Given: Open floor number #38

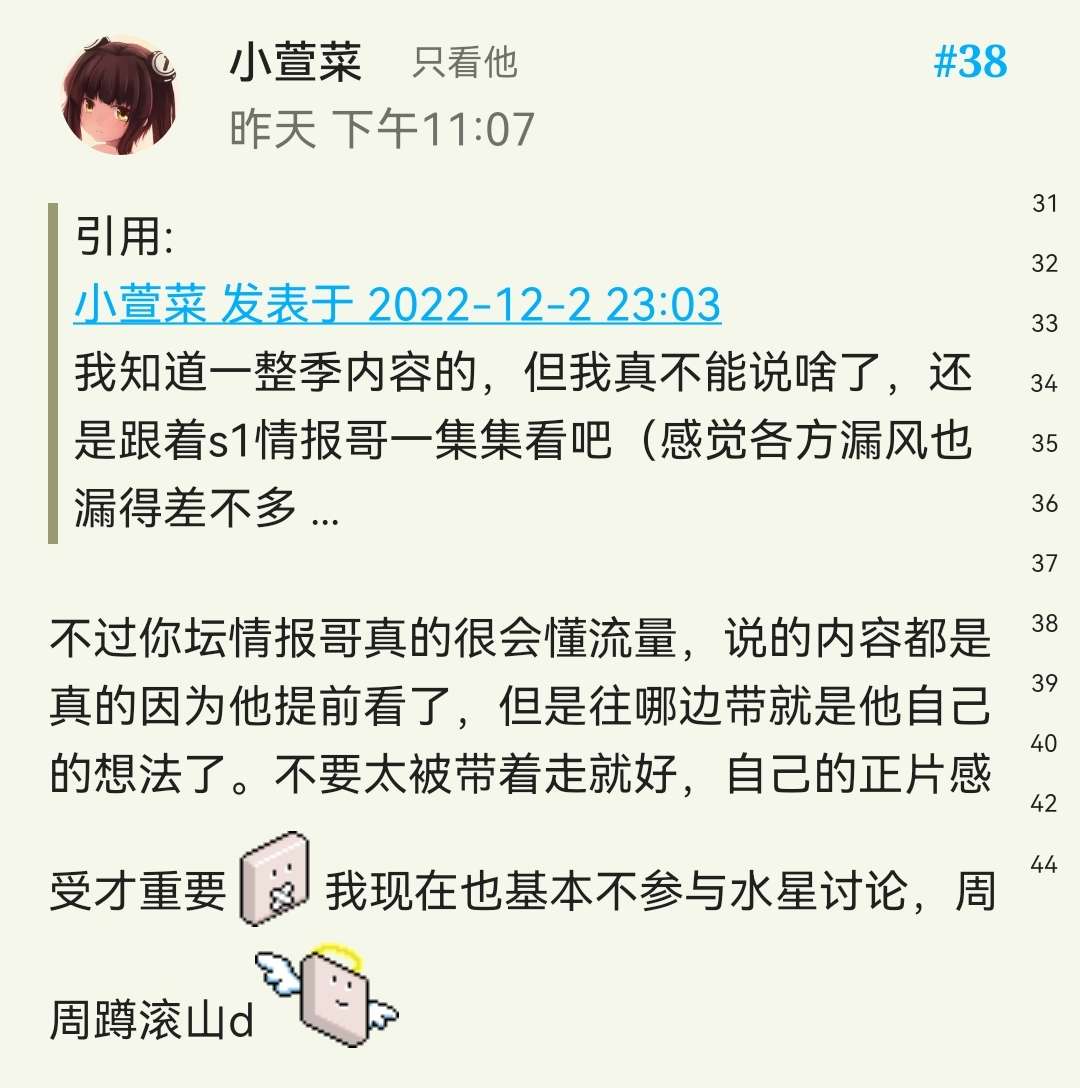Looking at the screenshot, I should coord(969,63).
